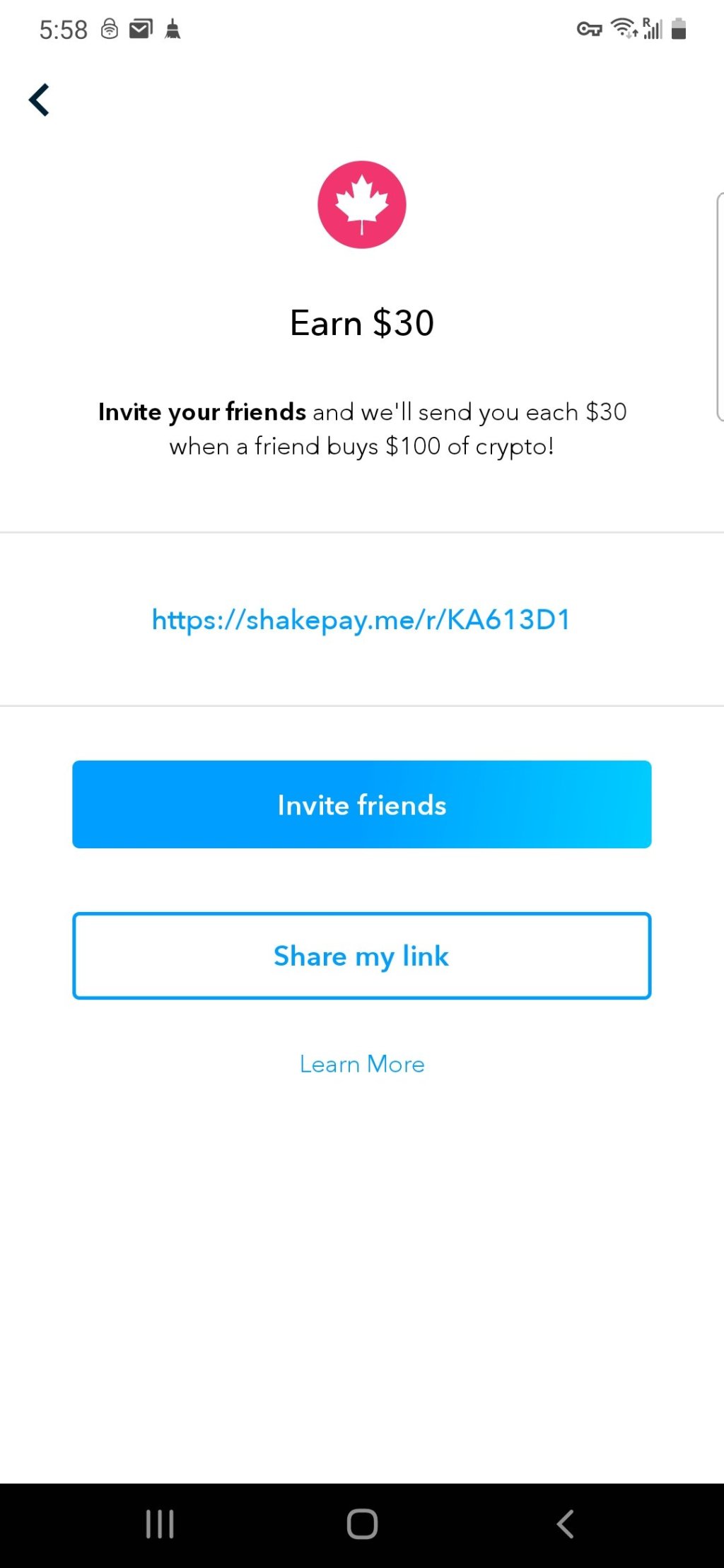Tap the cellular signal indicator

tap(654, 28)
